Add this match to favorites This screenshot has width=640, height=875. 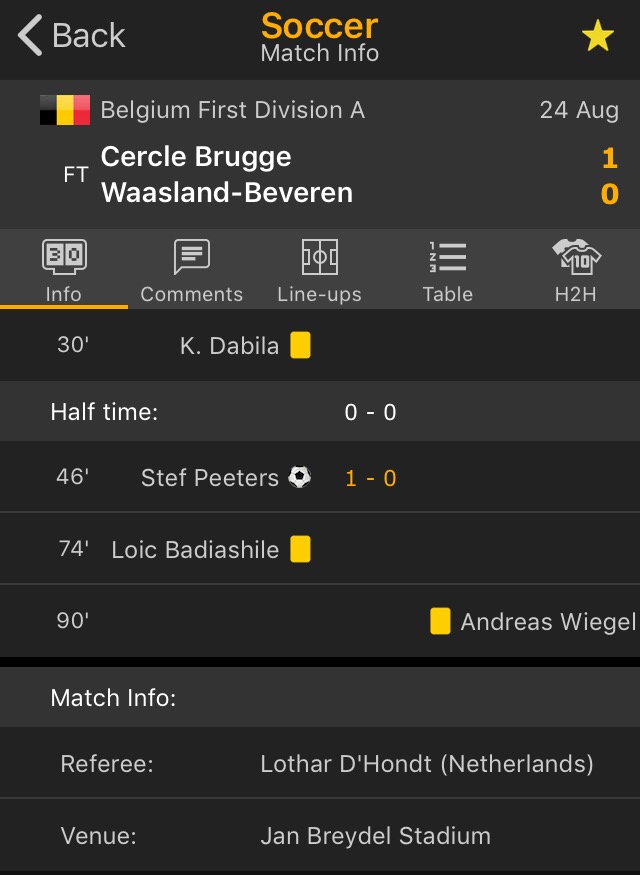[x=597, y=37]
